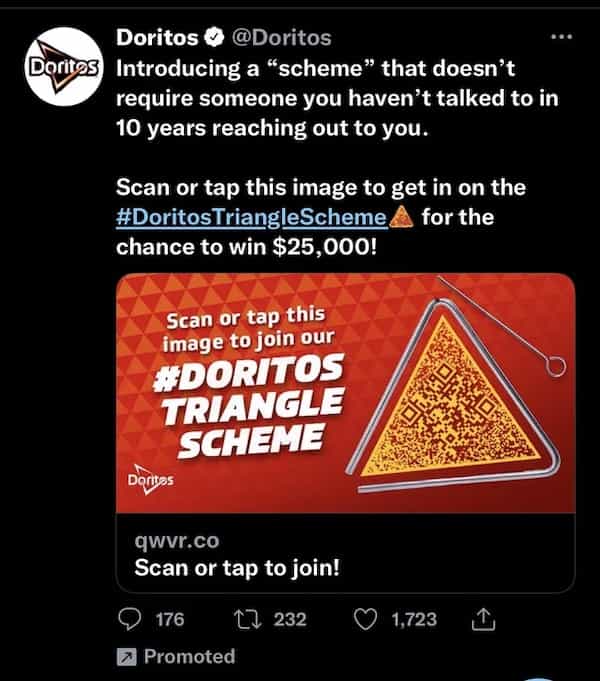Like the Doritos tweet
The width and height of the screenshot is (600, 681).
click(367, 620)
